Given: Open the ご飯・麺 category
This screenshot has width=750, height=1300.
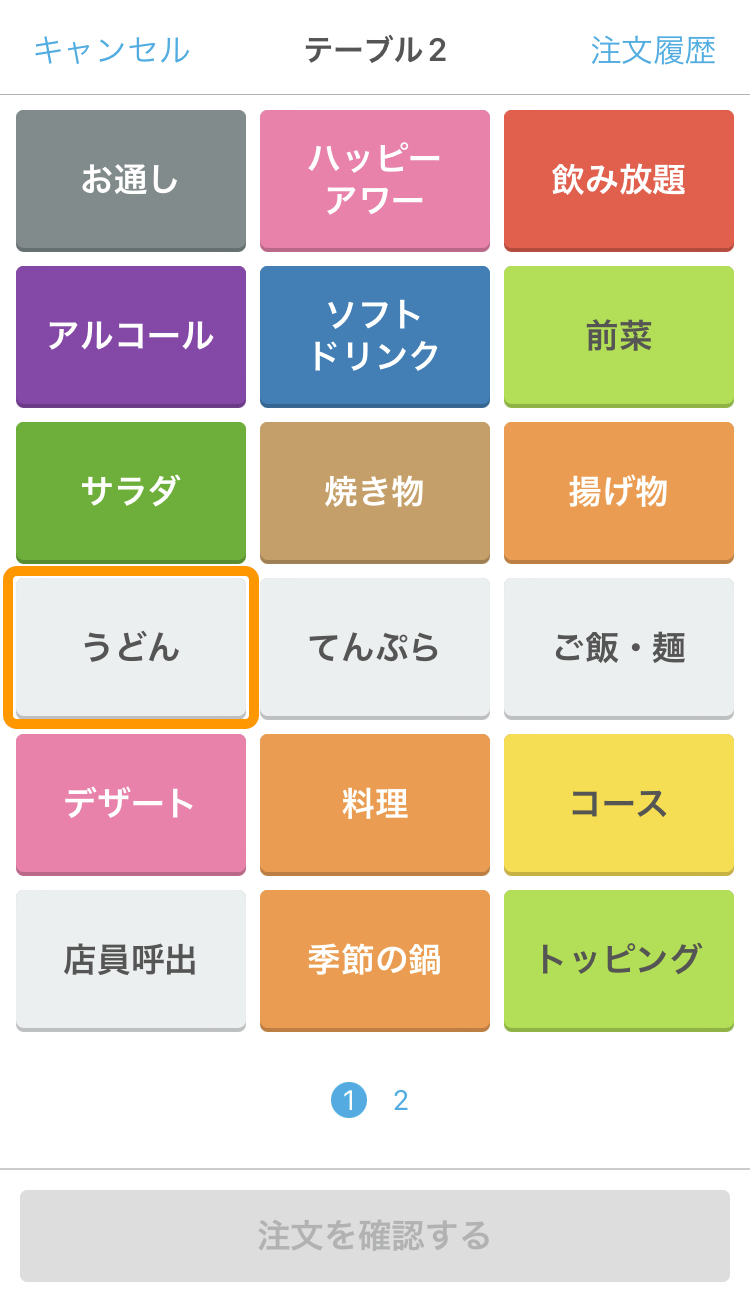Looking at the screenshot, I should click(619, 648).
